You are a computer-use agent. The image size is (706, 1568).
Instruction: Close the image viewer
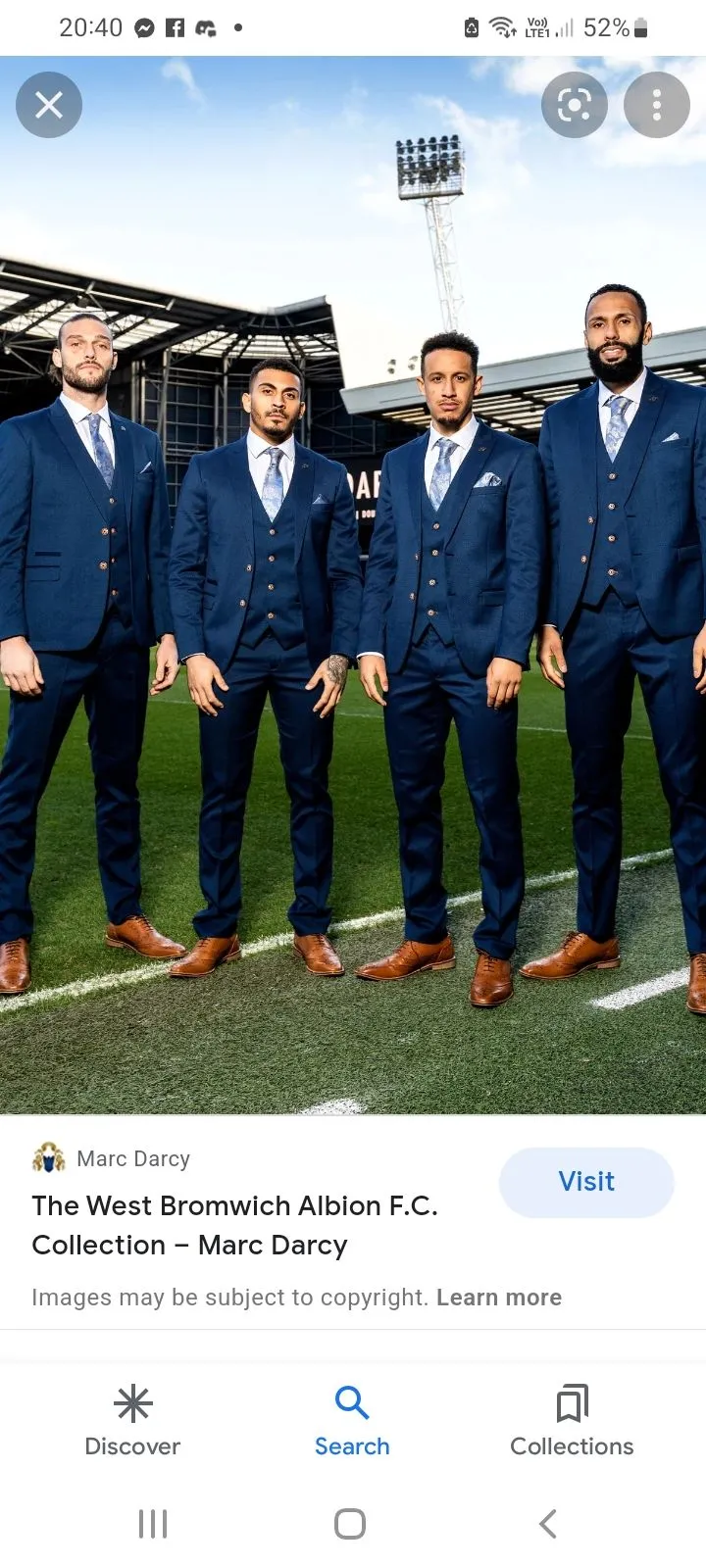tap(49, 105)
